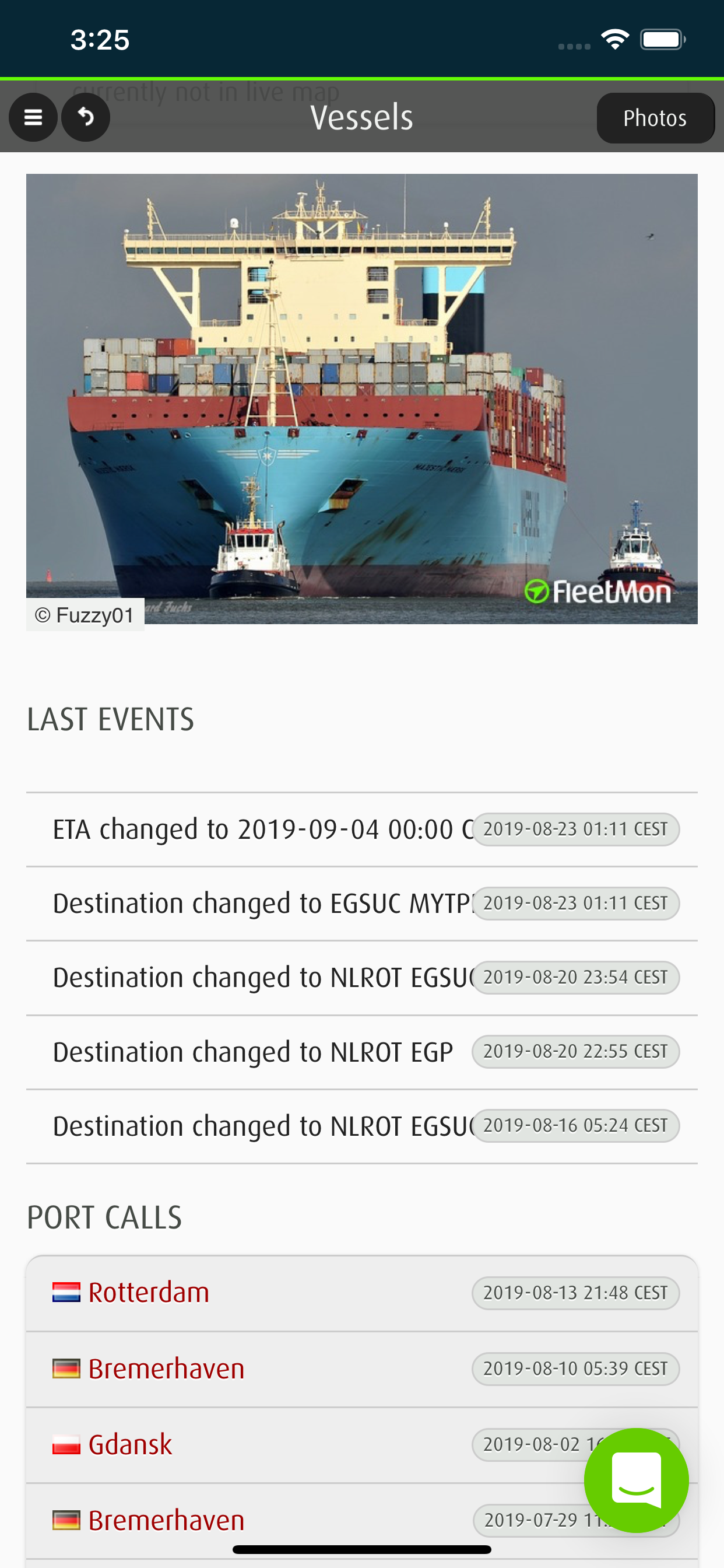Open the Photos button
This screenshot has width=724, height=1568.
(x=655, y=118)
